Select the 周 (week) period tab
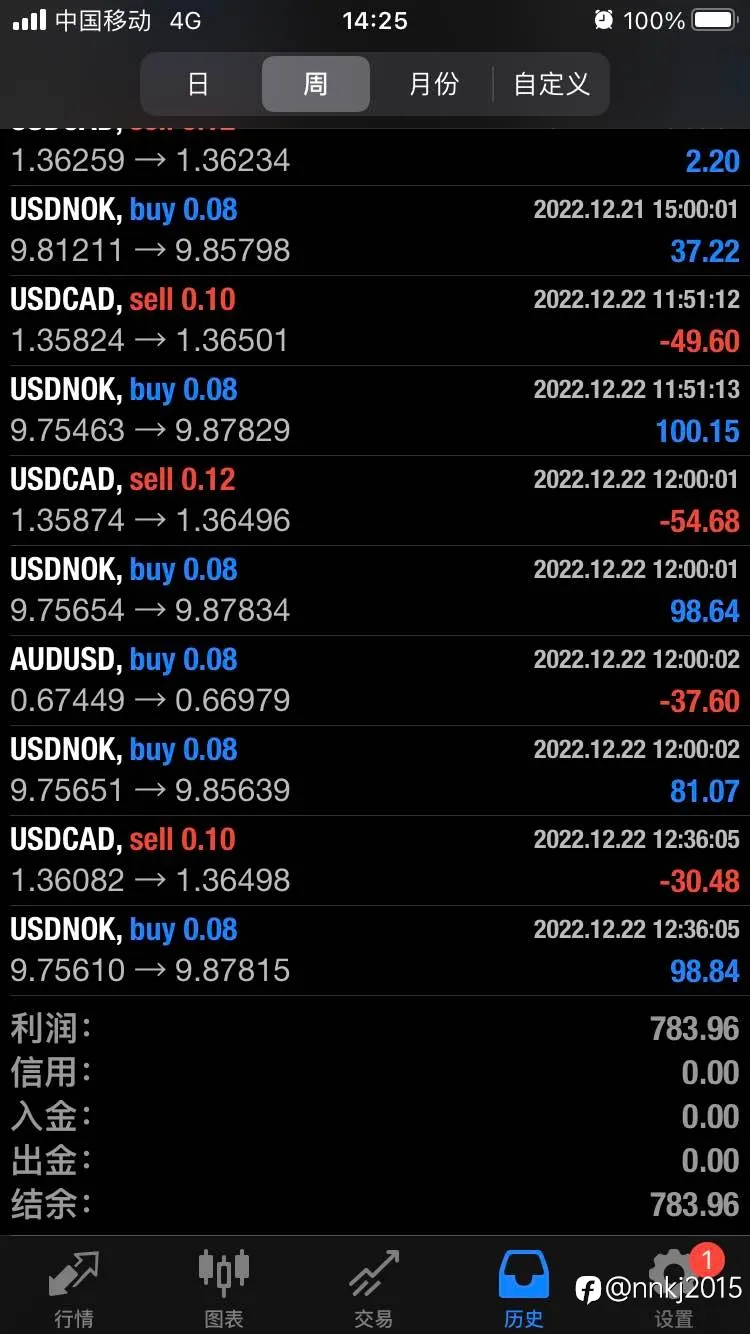Image resolution: width=750 pixels, height=1334 pixels. coord(316,84)
